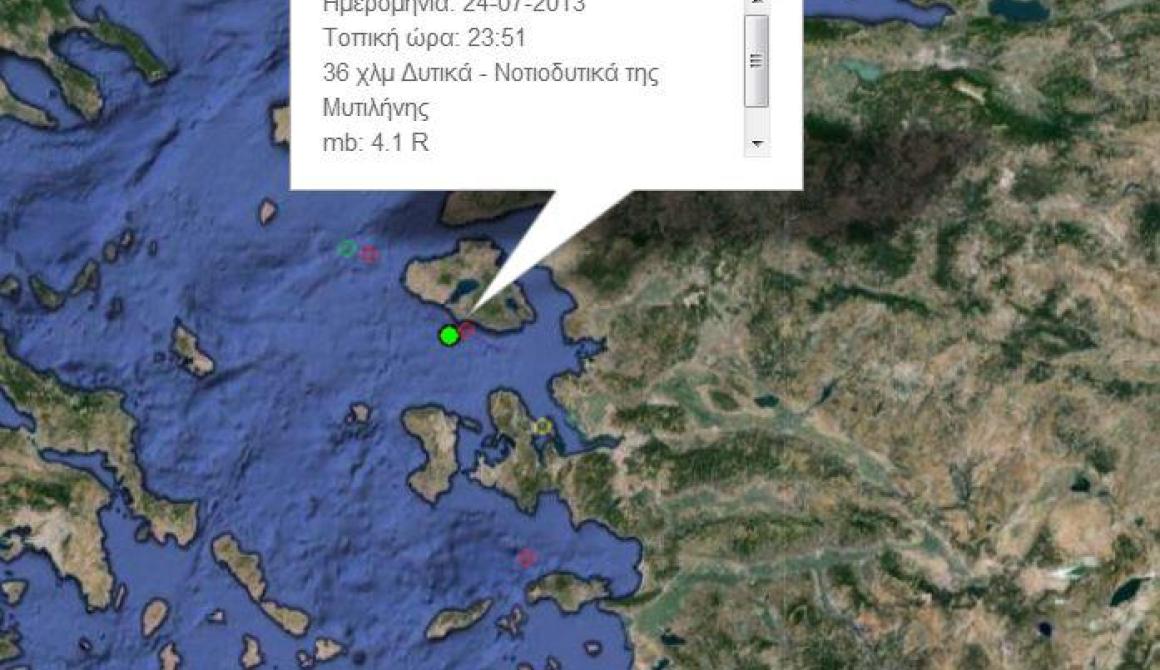Tap the info popup's scroll-down arrow
This screenshot has height=670, width=1160.
[x=757, y=144]
